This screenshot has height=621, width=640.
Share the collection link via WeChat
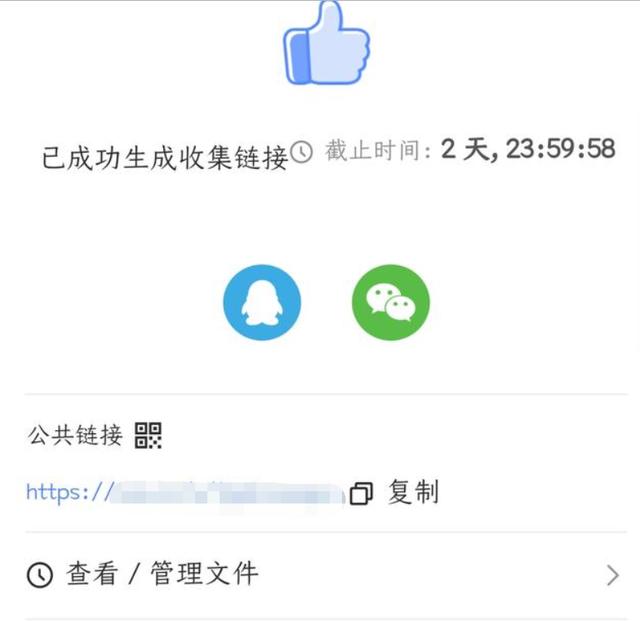point(390,303)
